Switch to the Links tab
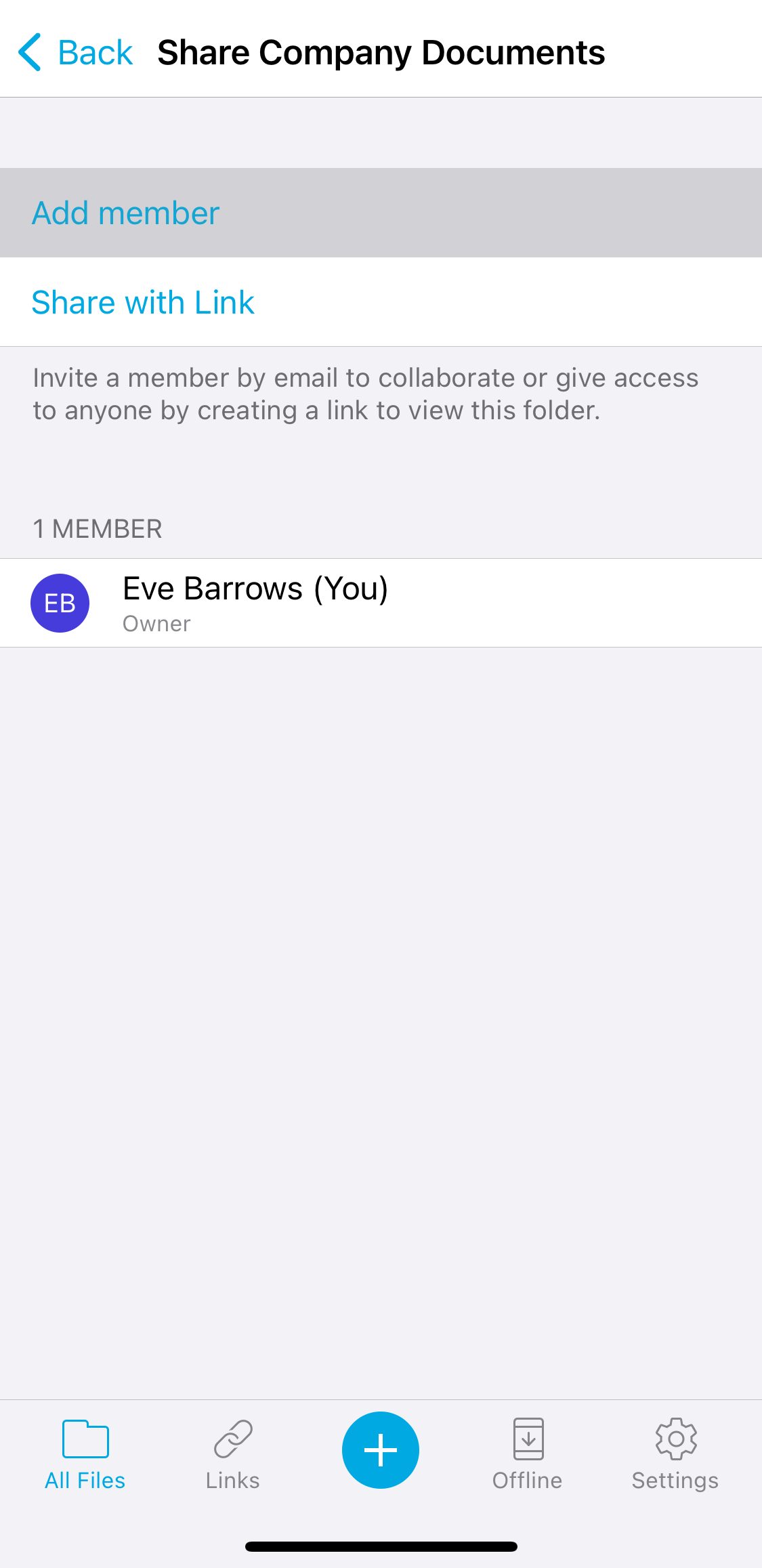The width and height of the screenshot is (762, 1568). pos(233,1455)
